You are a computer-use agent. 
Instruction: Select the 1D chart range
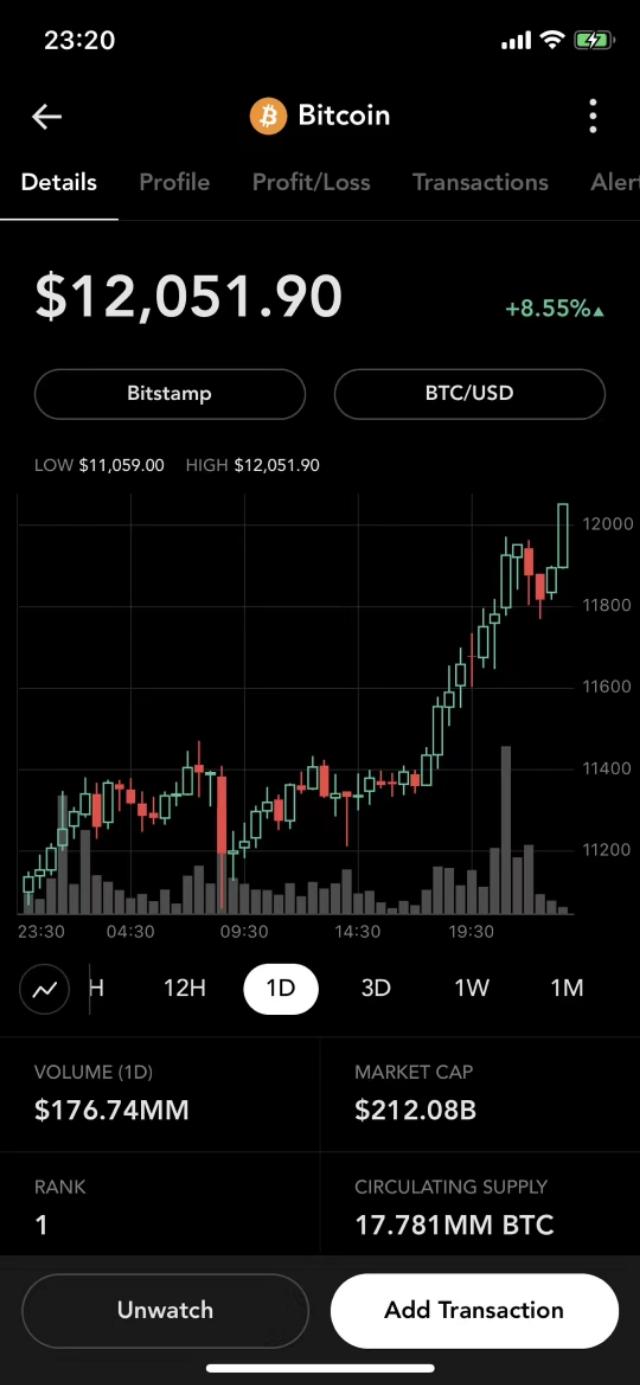click(281, 988)
